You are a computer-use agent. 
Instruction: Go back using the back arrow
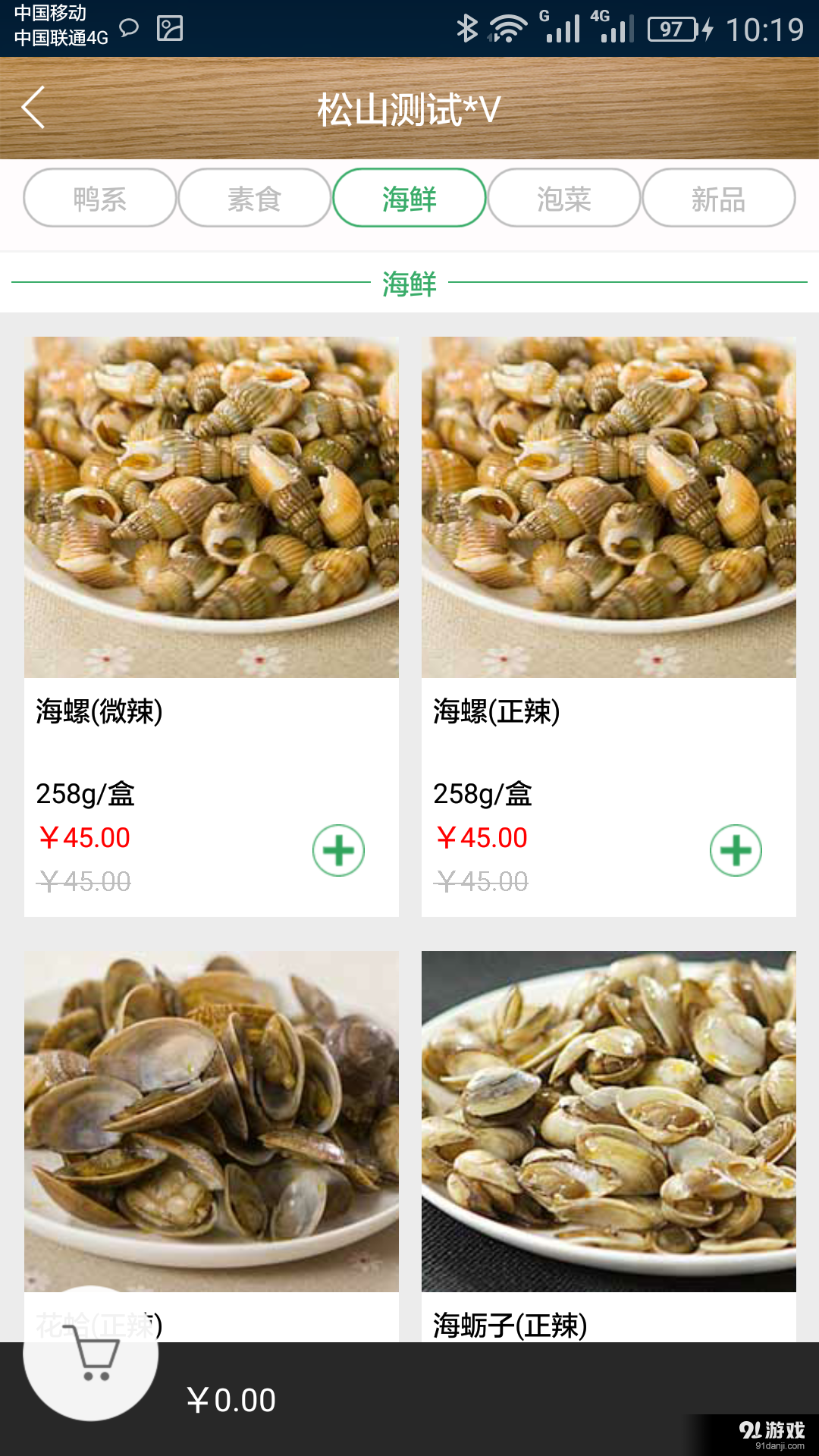click(32, 108)
